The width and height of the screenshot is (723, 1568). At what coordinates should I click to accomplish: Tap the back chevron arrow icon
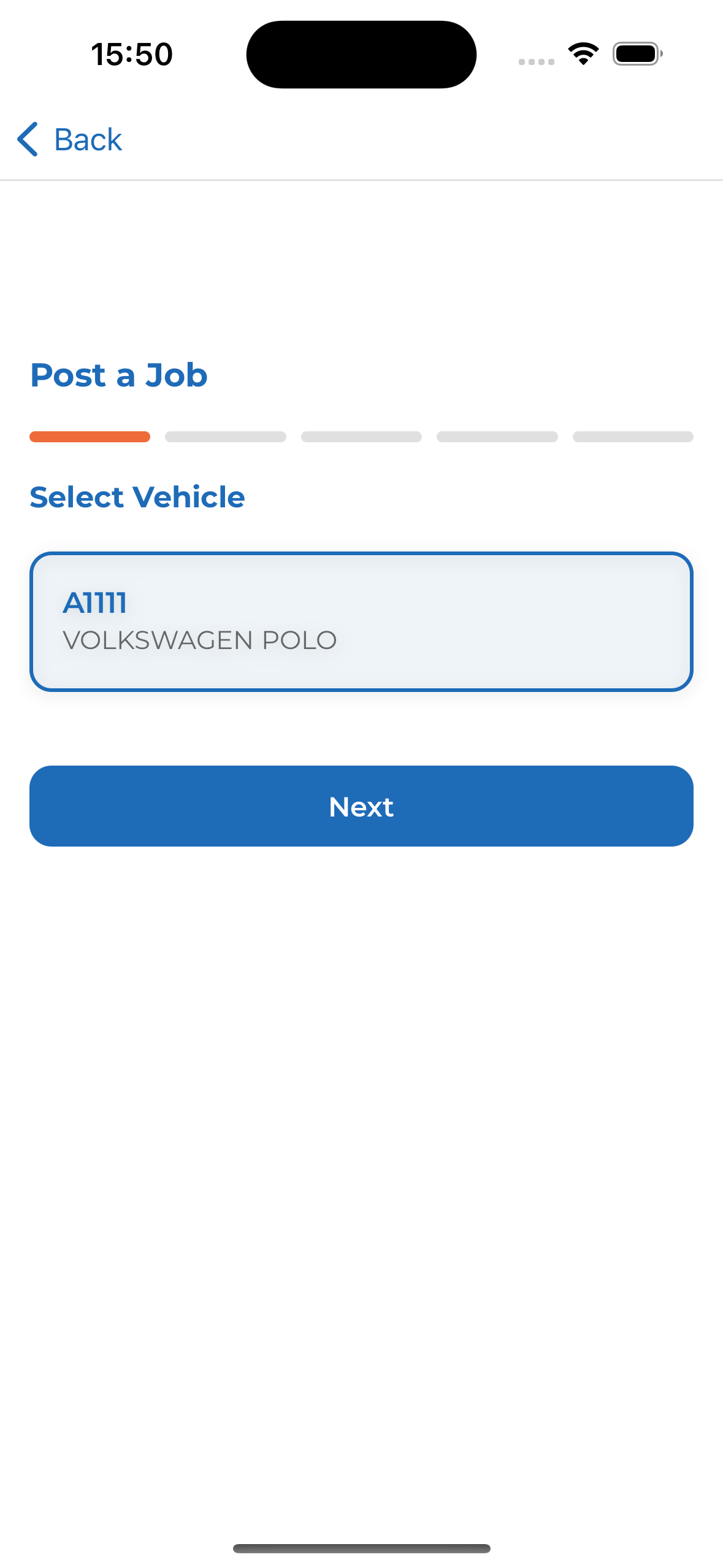(27, 140)
